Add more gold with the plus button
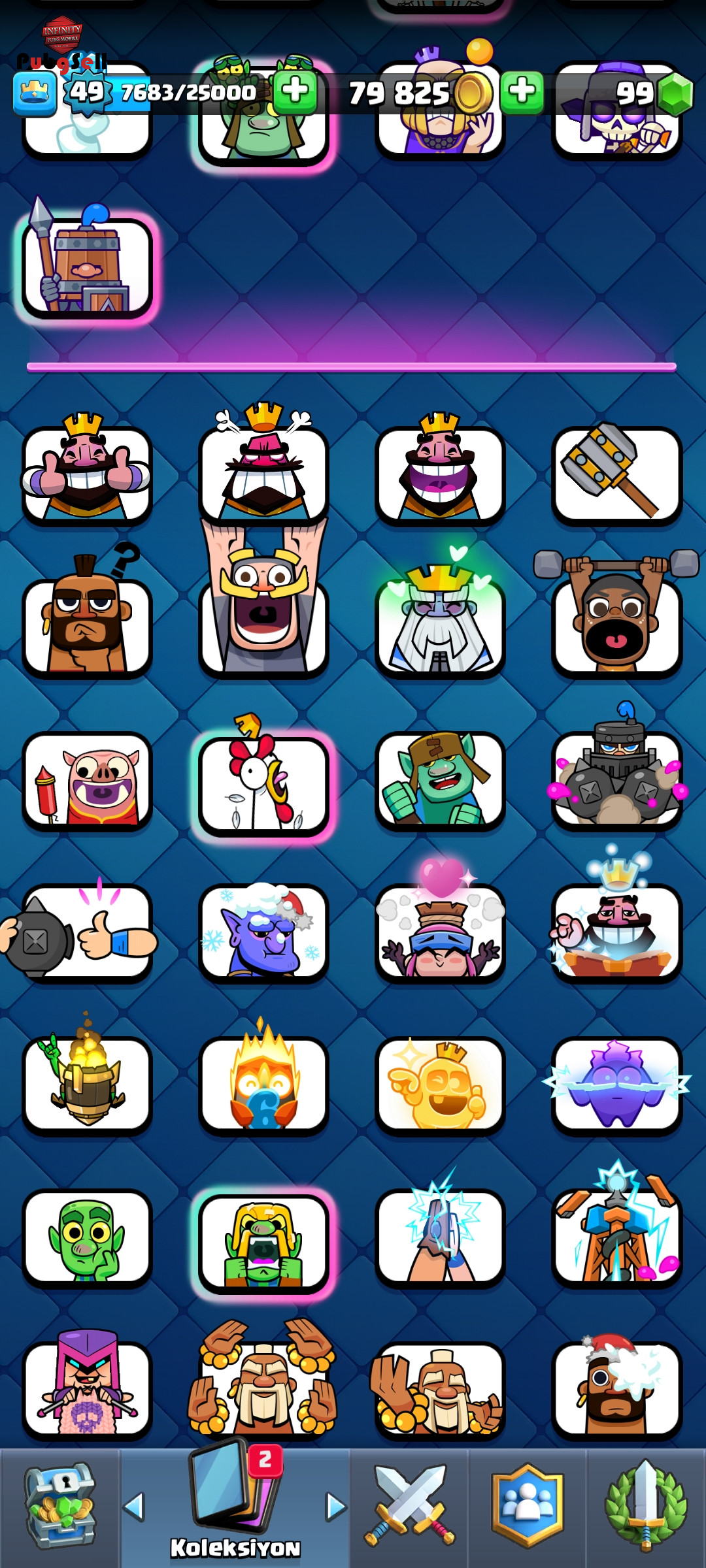 click(522, 92)
